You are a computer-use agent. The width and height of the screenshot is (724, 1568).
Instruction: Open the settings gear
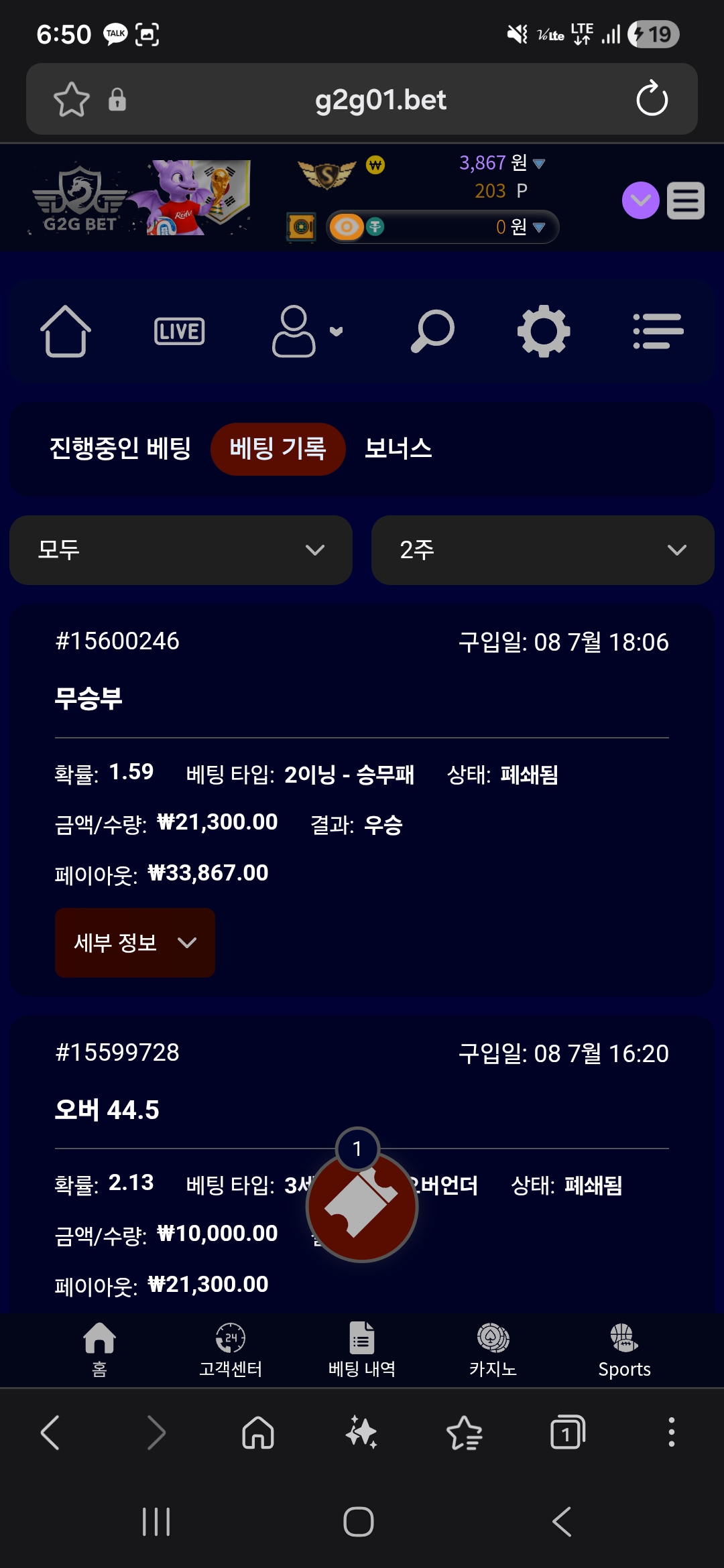pos(544,331)
